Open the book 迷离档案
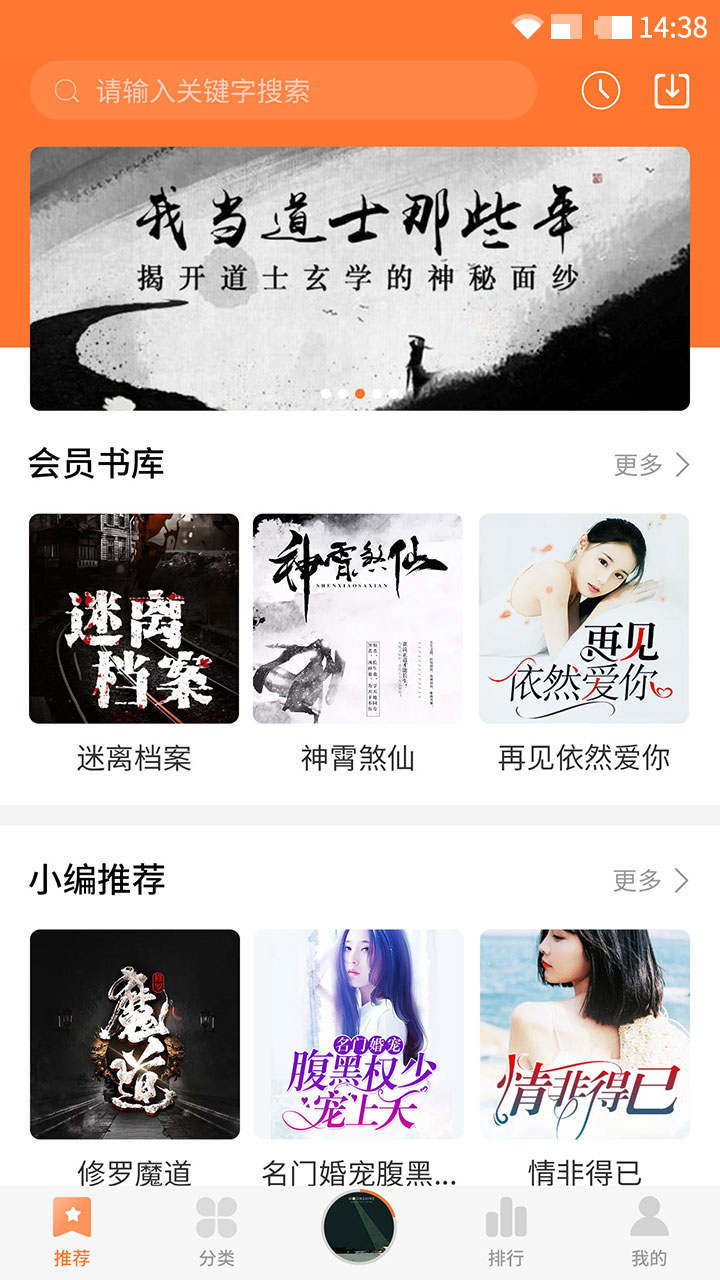The height and width of the screenshot is (1280, 720). pos(134,619)
